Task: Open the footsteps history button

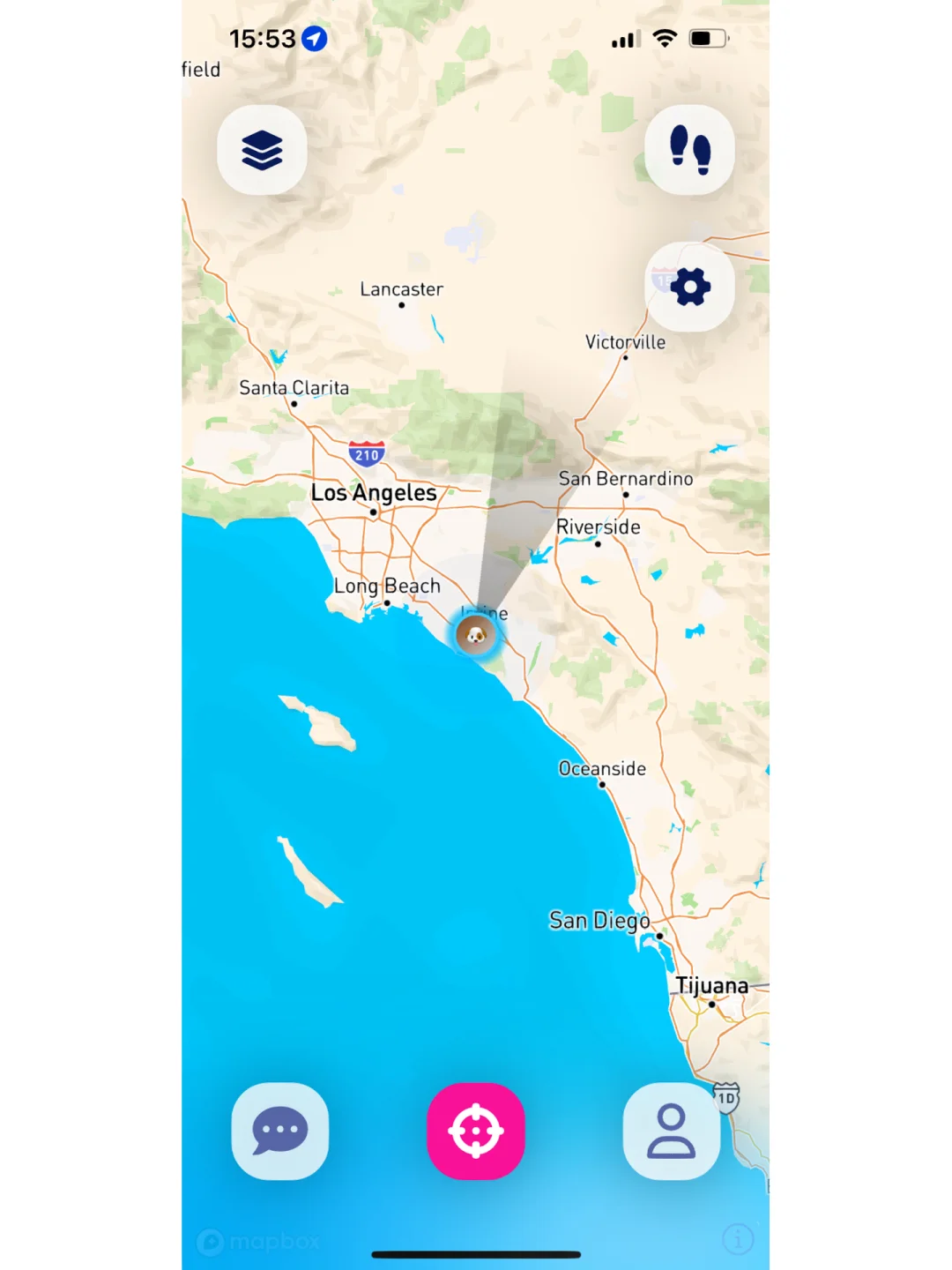Action: point(689,150)
